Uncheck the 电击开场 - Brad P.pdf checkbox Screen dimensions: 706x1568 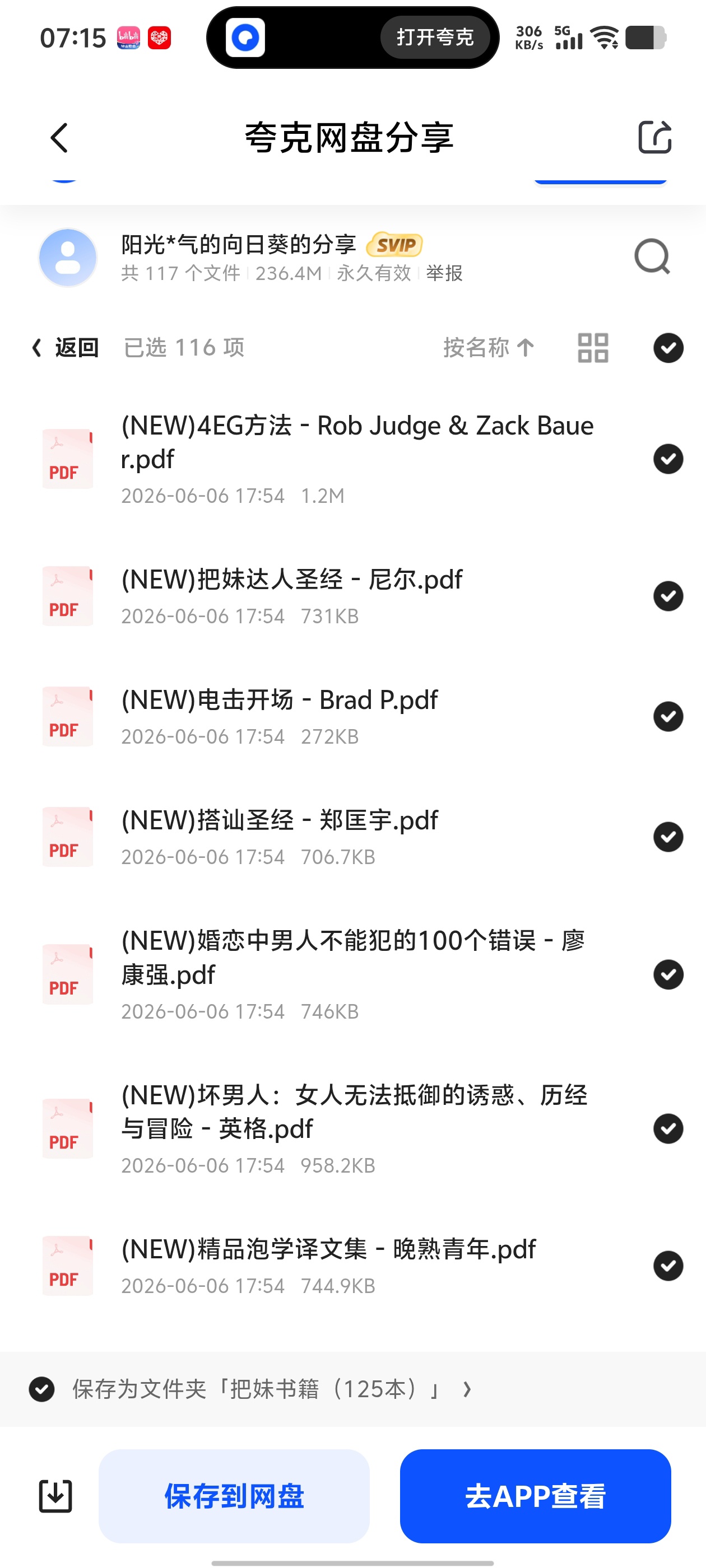coord(668,716)
